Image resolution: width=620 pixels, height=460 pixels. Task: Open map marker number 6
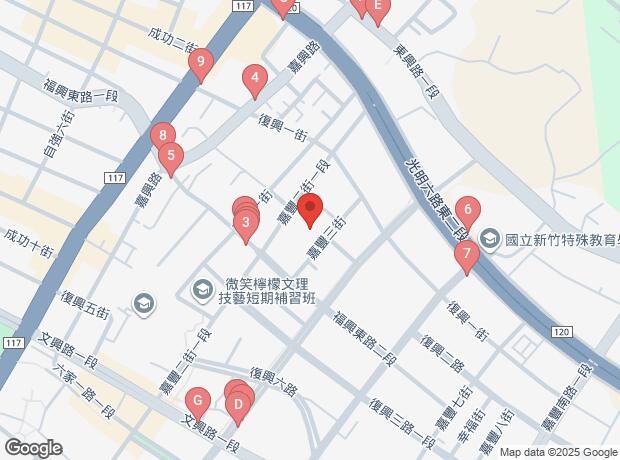[x=467, y=211]
